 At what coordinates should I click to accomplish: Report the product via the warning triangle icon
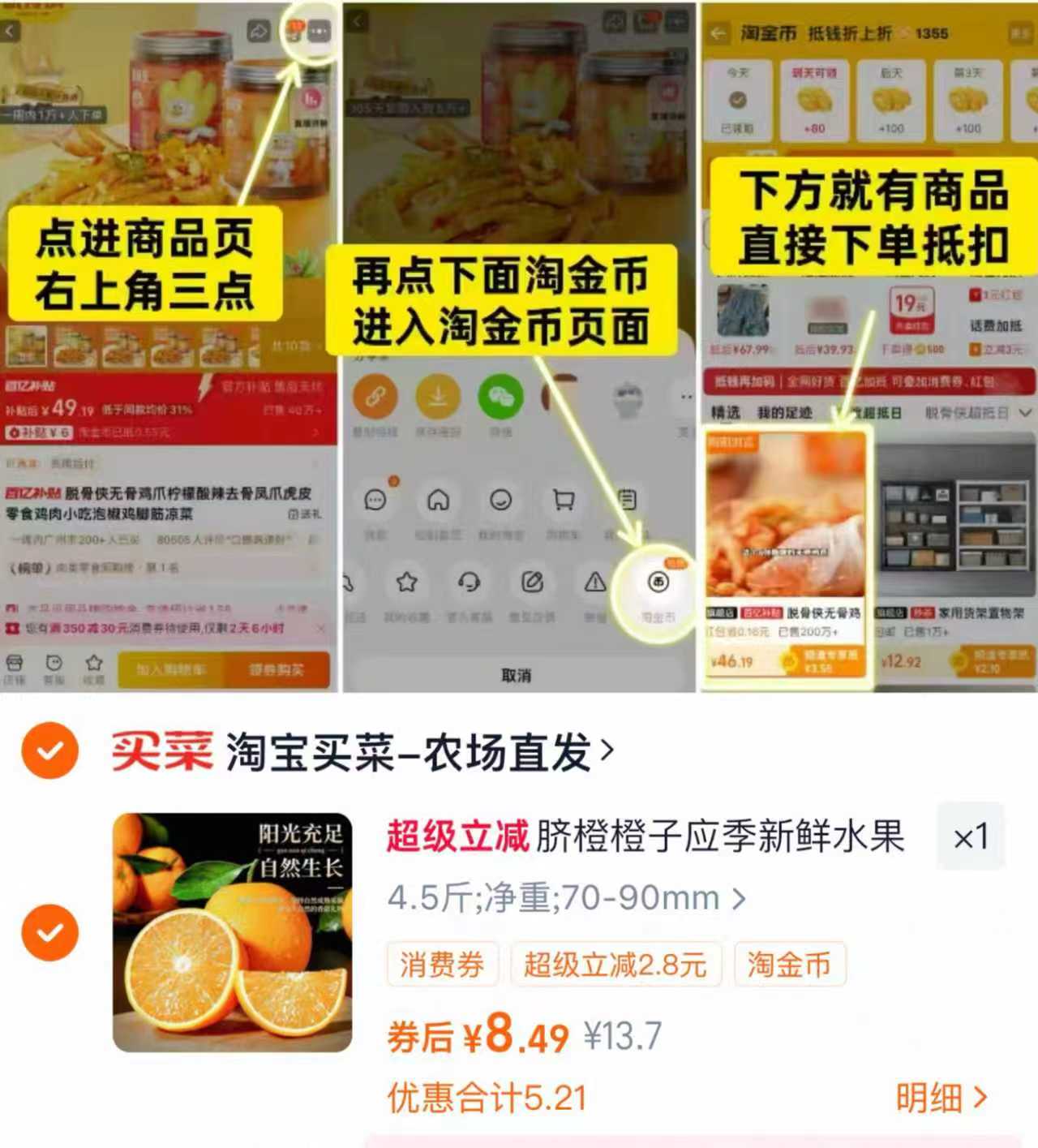click(x=594, y=583)
